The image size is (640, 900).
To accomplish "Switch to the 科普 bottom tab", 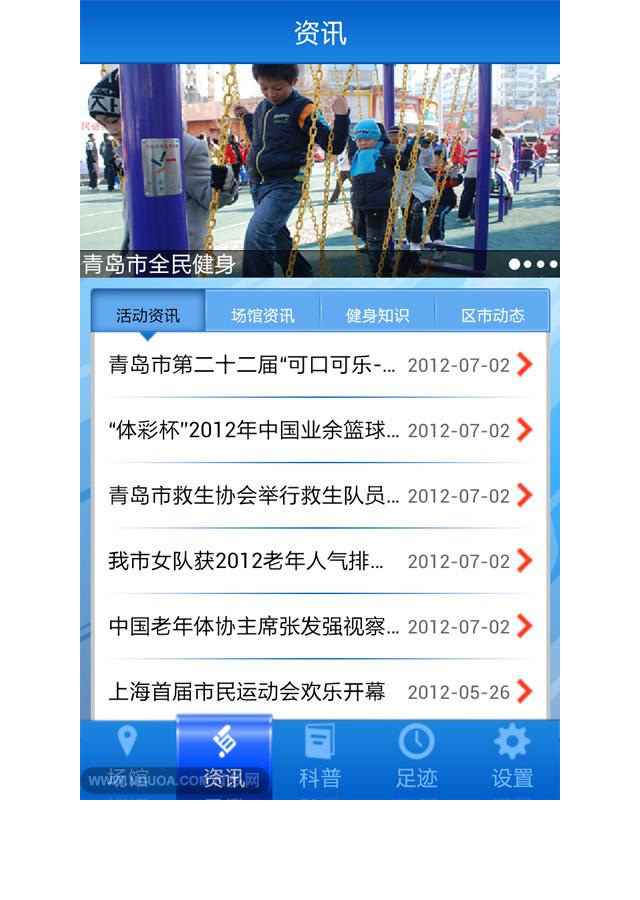I will point(319,758).
